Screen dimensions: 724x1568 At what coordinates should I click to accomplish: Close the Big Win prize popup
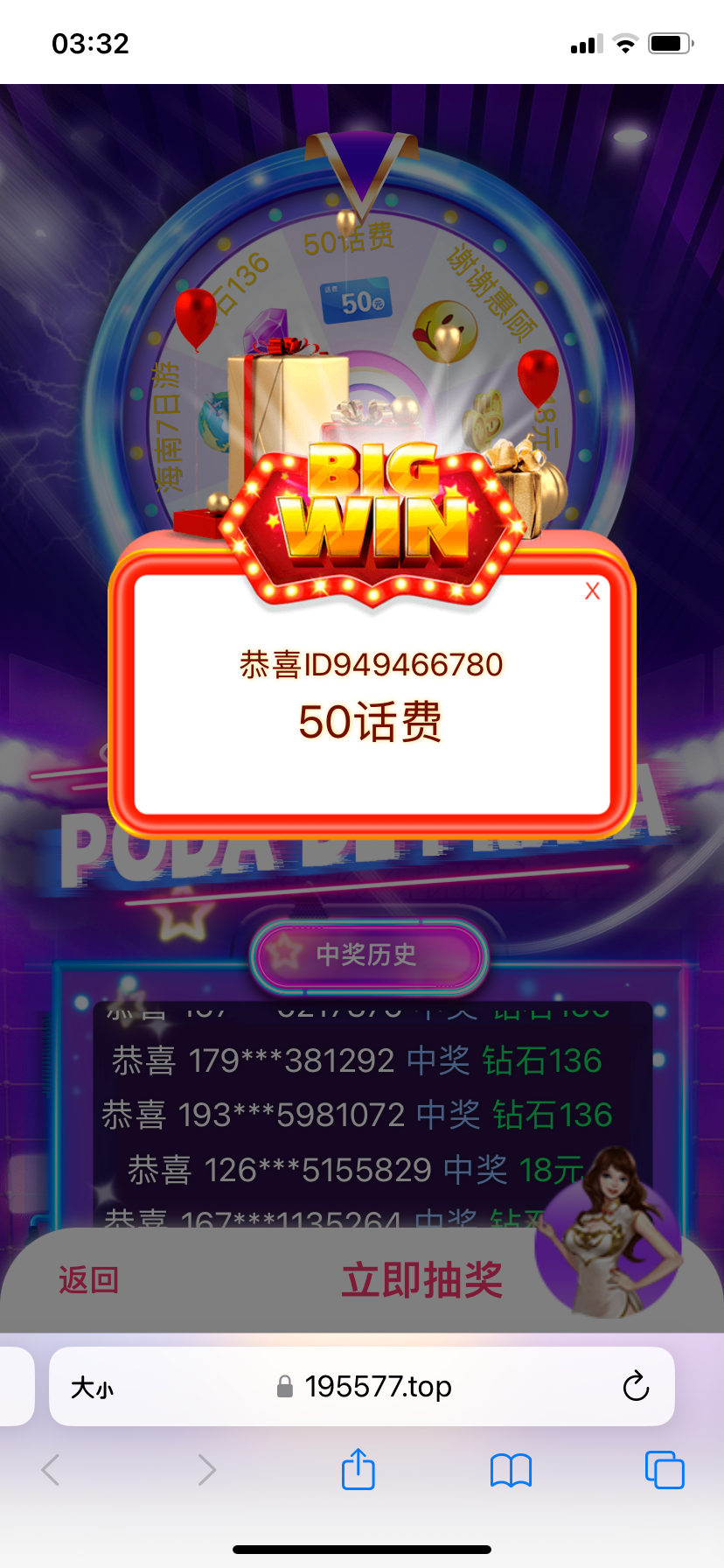592,591
